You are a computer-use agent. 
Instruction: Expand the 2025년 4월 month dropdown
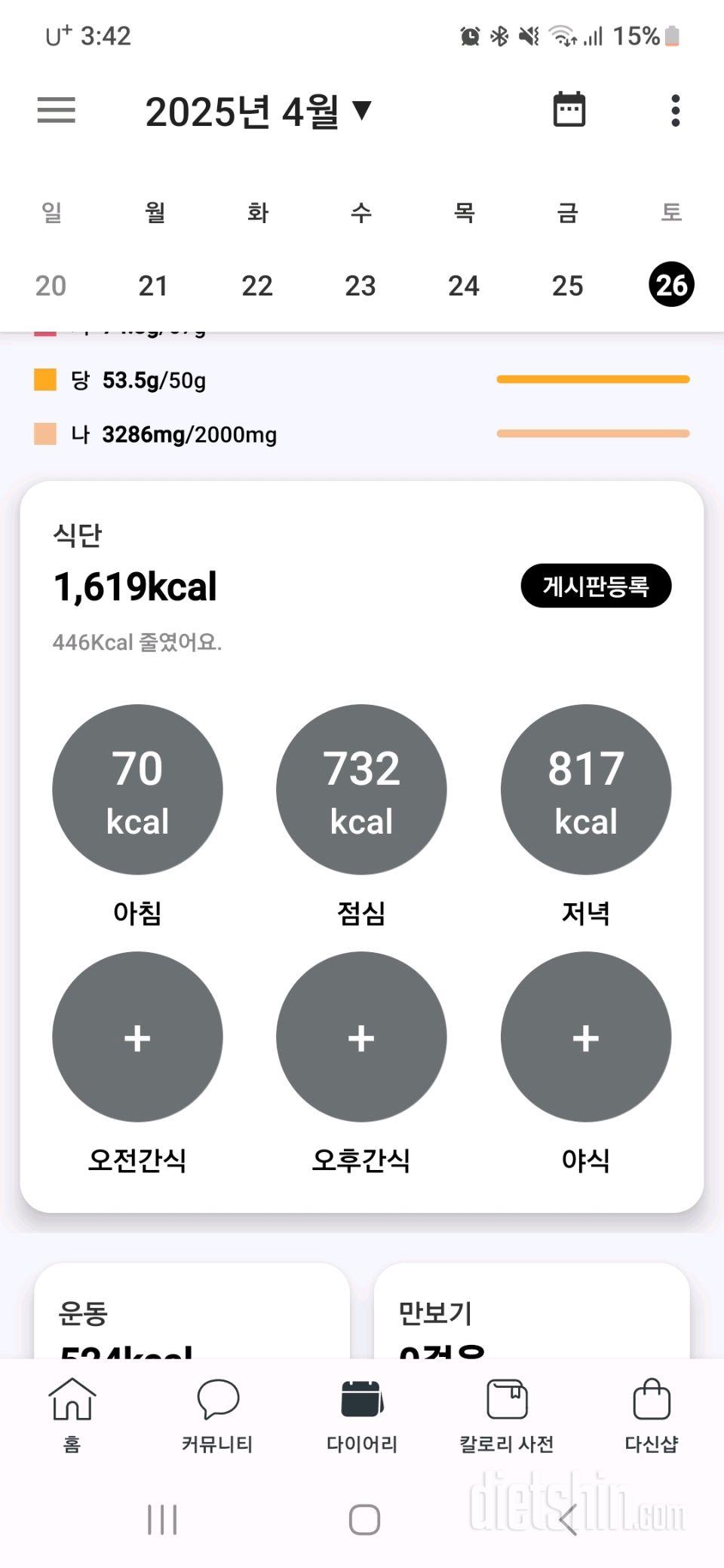(x=259, y=112)
